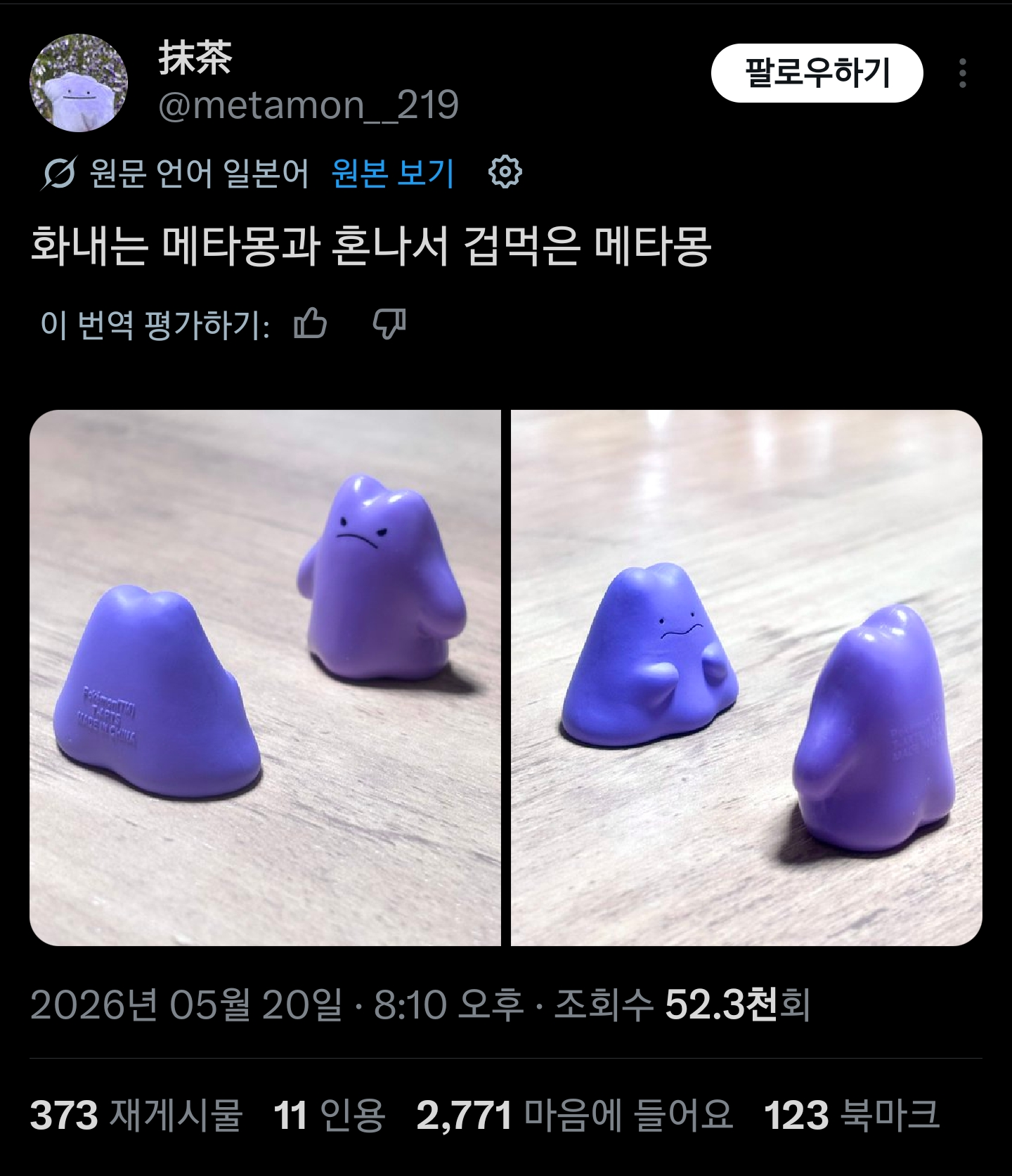Image resolution: width=1012 pixels, height=1176 pixels.
Task: Open the photo with worried-faced Ditto figure
Action: [x=746, y=678]
